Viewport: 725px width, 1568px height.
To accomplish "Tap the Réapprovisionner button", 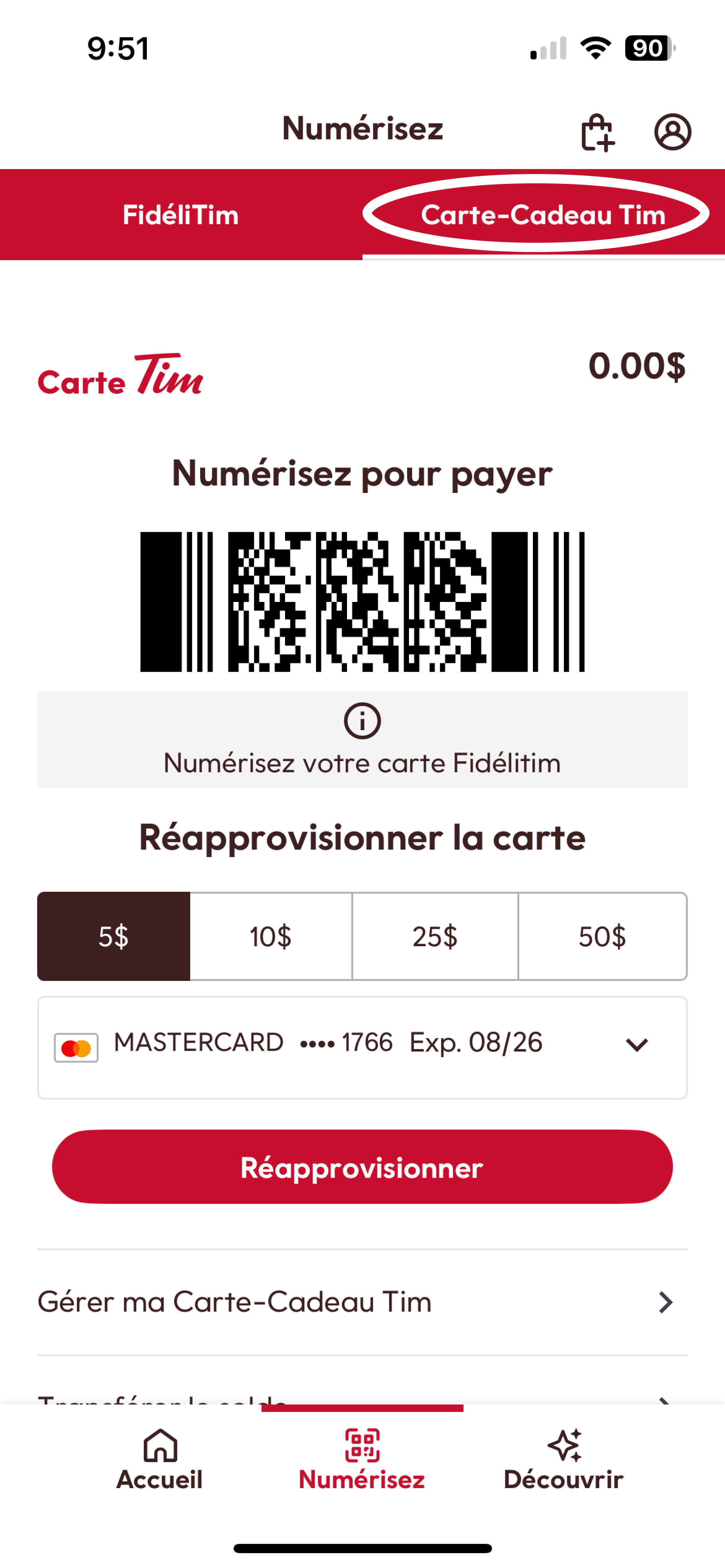I will (x=362, y=1167).
